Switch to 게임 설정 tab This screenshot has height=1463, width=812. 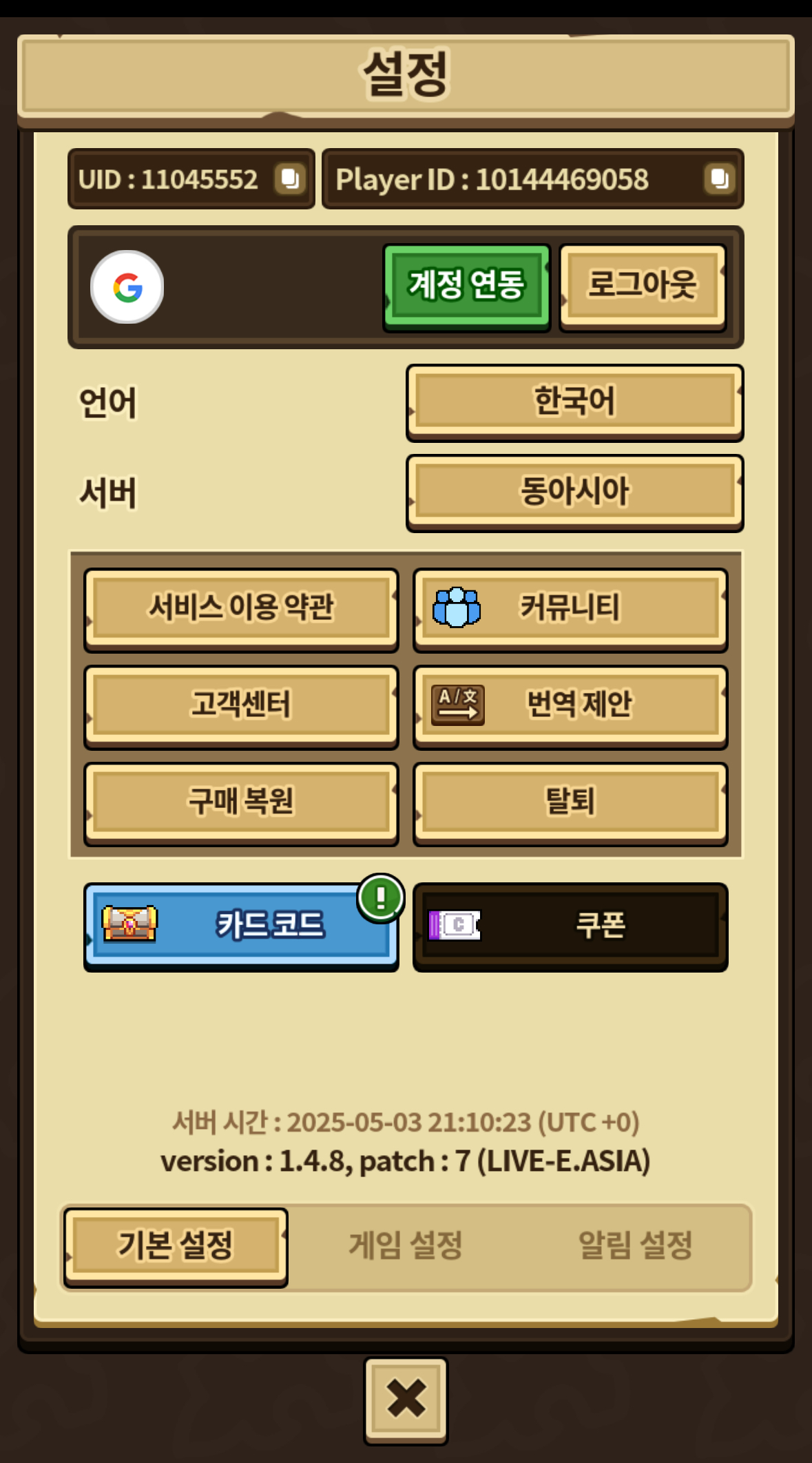tap(405, 1246)
